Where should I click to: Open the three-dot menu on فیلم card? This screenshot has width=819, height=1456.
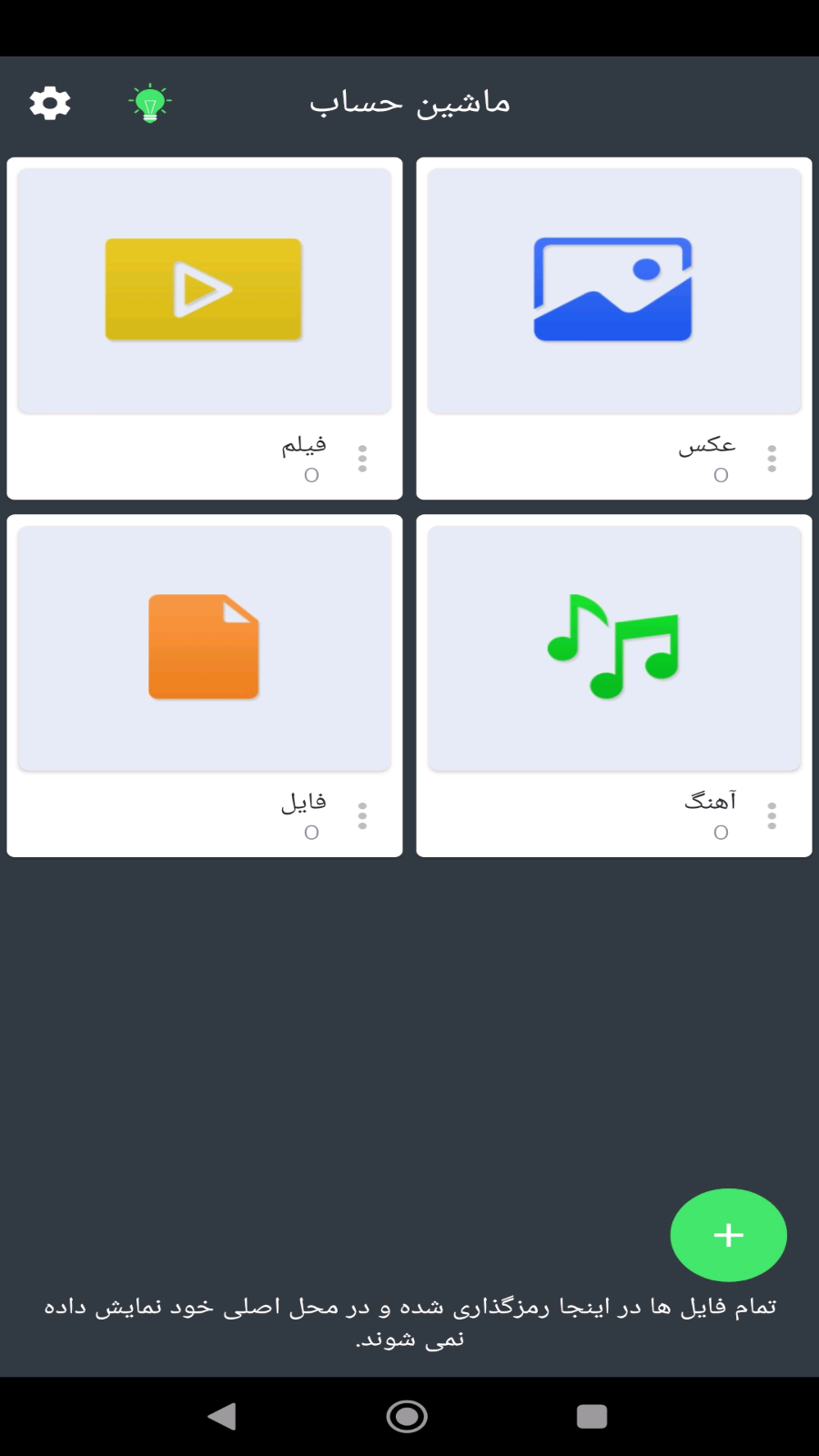pos(361,459)
